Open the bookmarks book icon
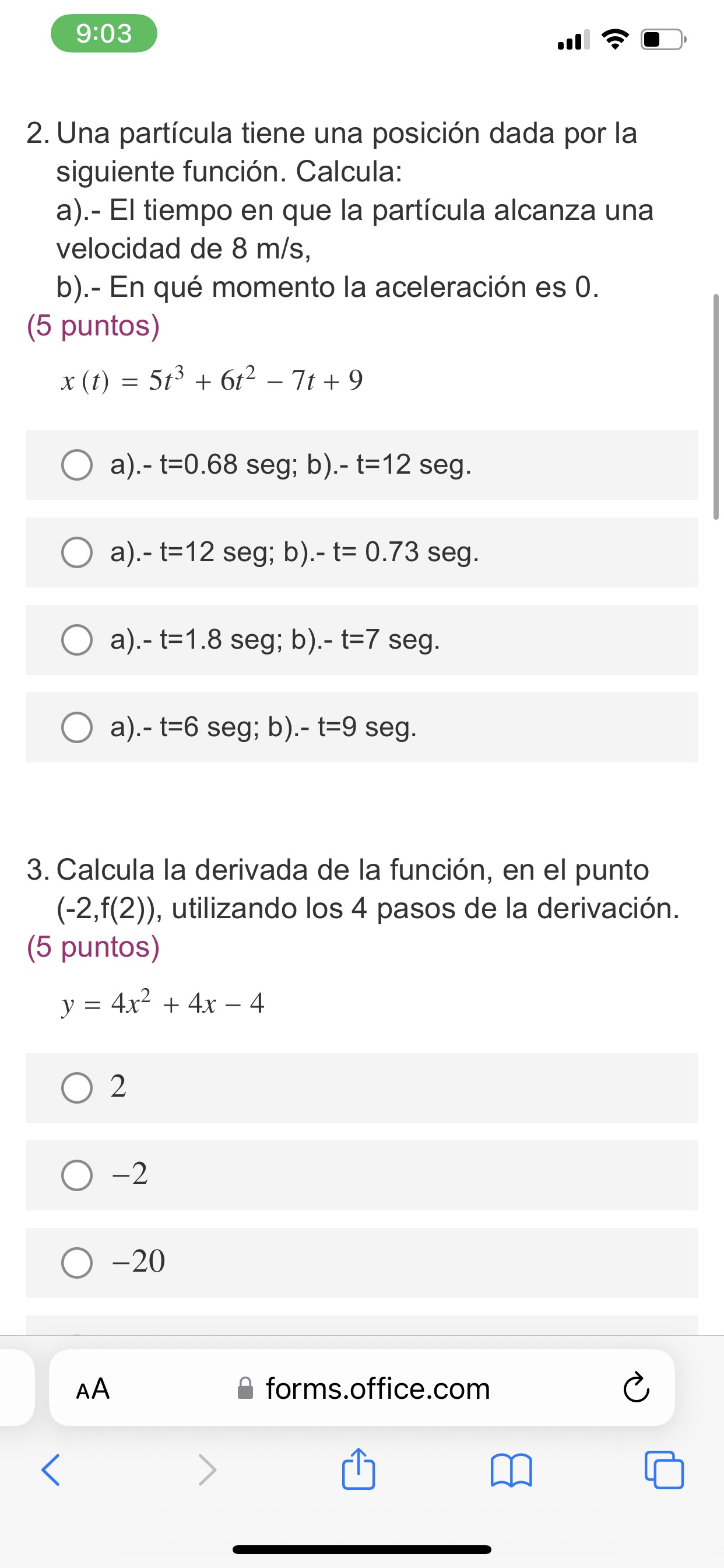Image resolution: width=724 pixels, height=1568 pixels. click(x=511, y=1470)
